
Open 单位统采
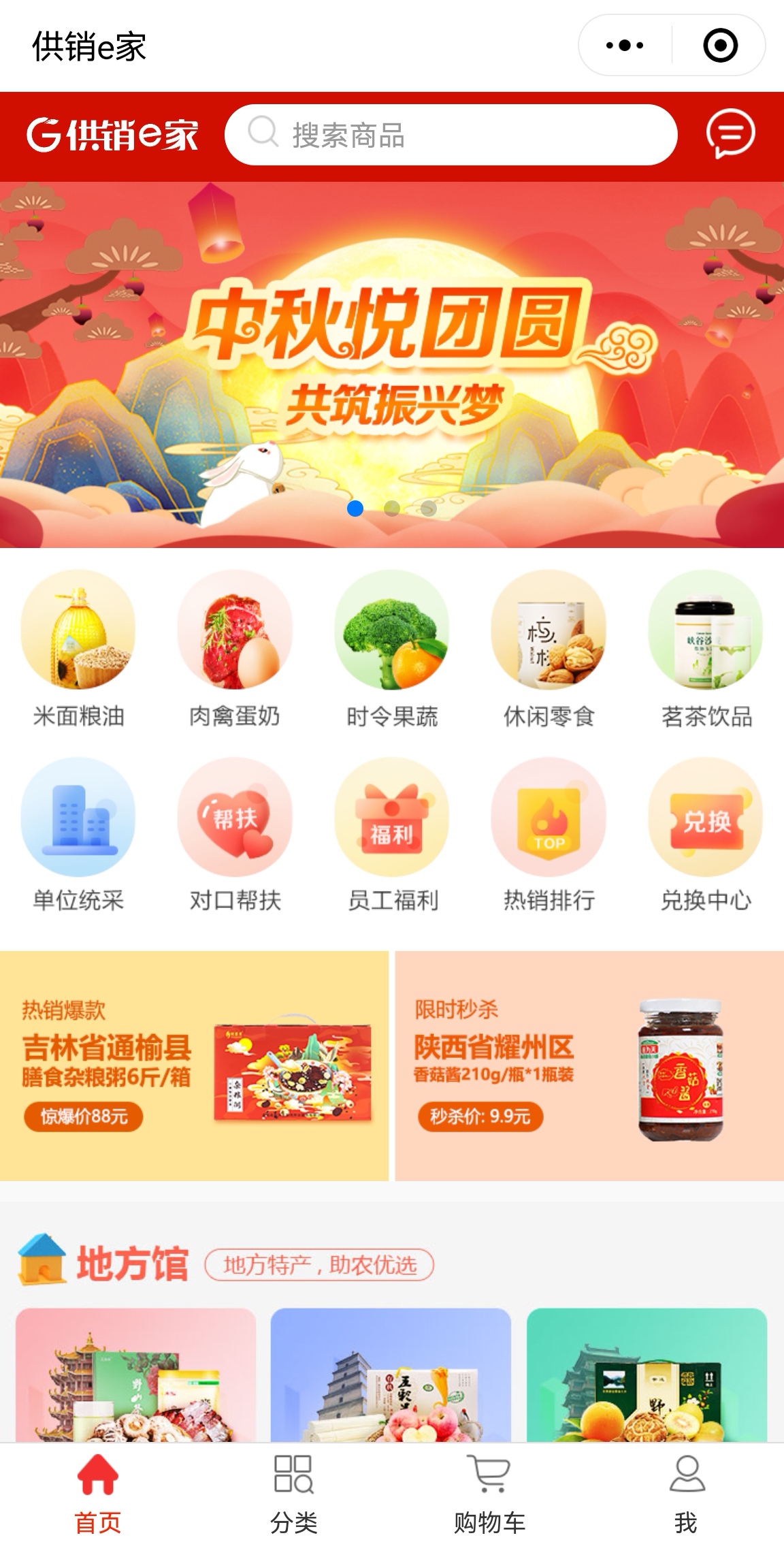click(x=78, y=835)
